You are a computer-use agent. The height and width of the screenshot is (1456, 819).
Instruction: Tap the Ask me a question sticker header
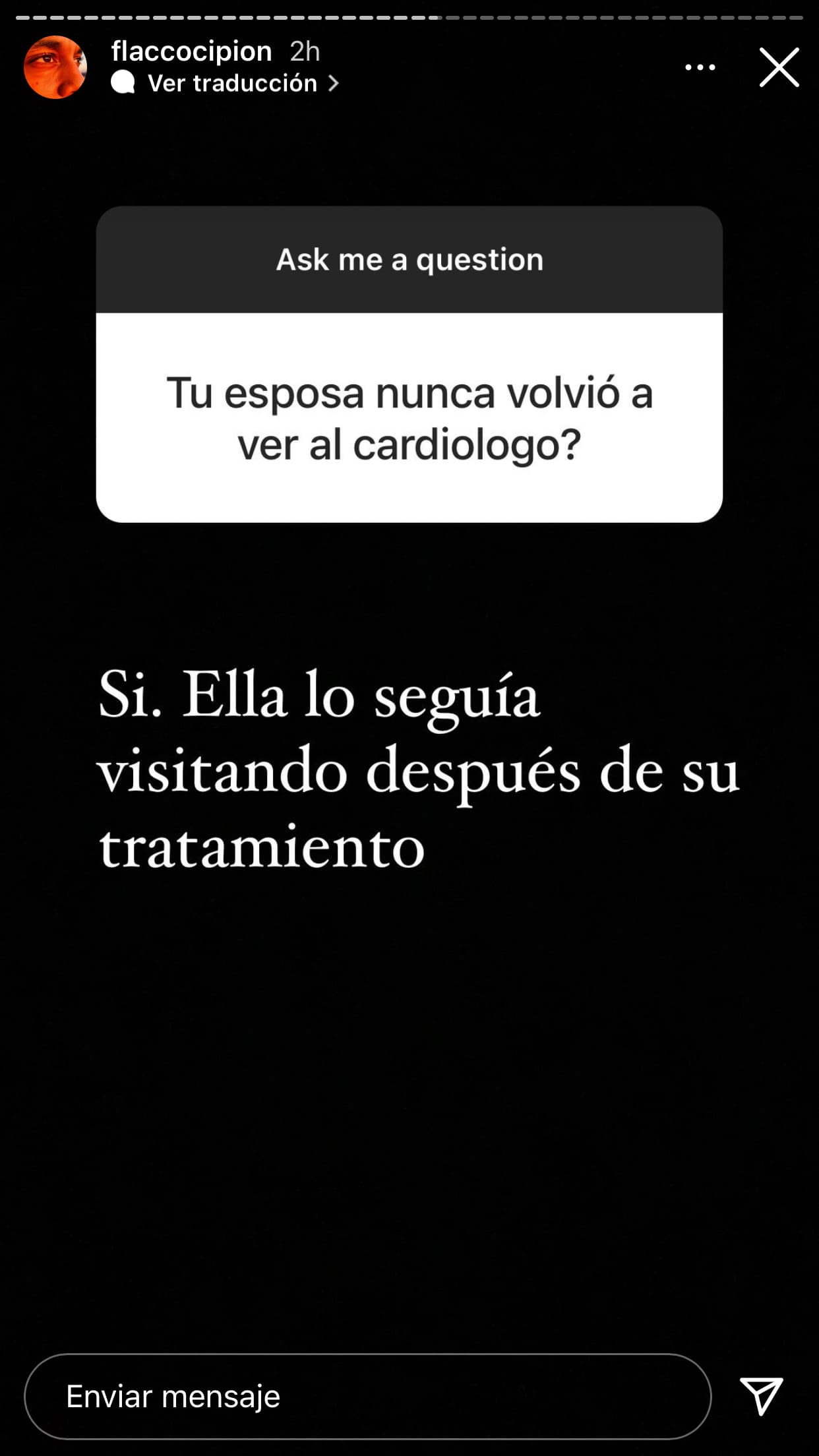point(409,259)
